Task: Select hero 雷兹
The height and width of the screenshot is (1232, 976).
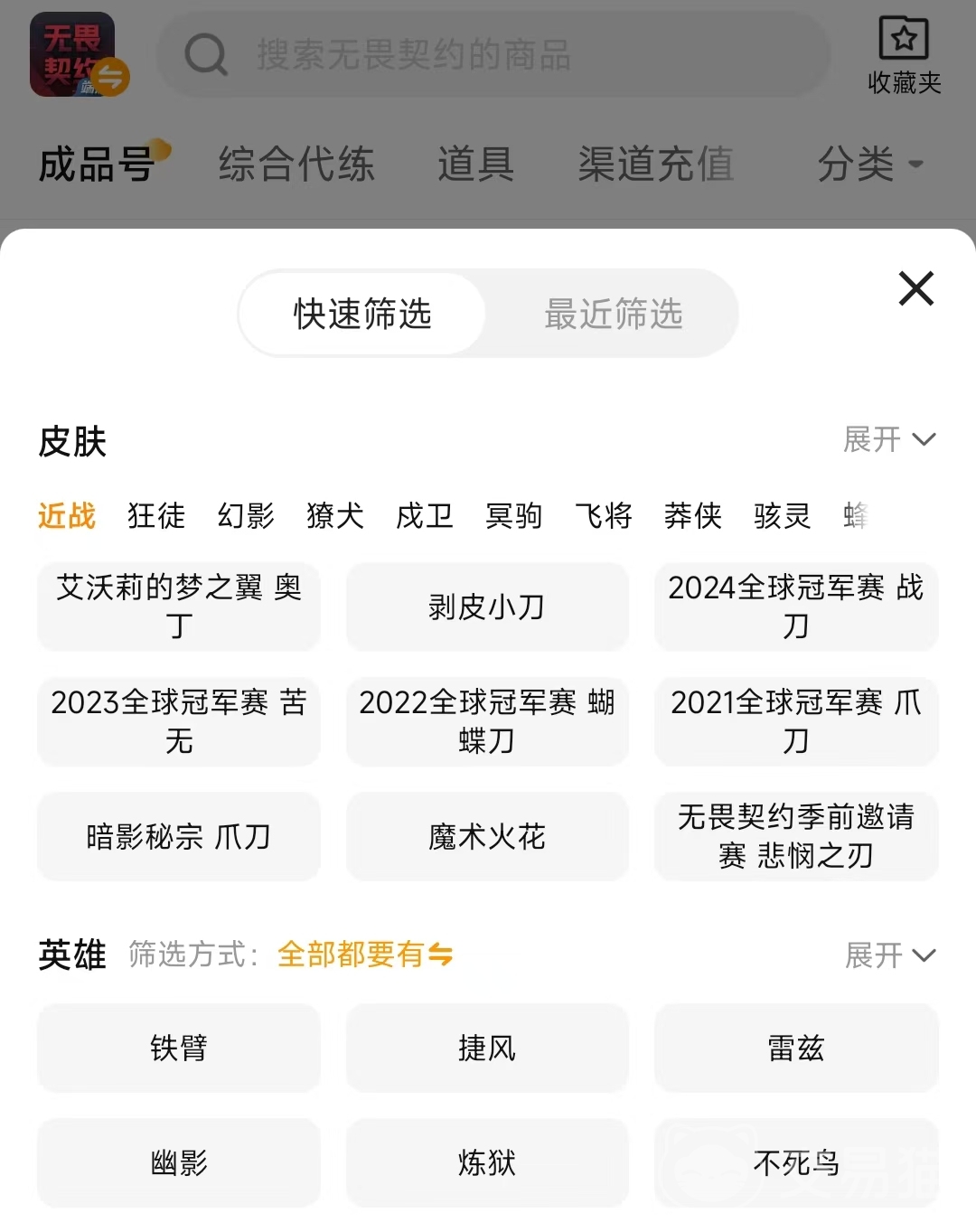Action: 796,1049
